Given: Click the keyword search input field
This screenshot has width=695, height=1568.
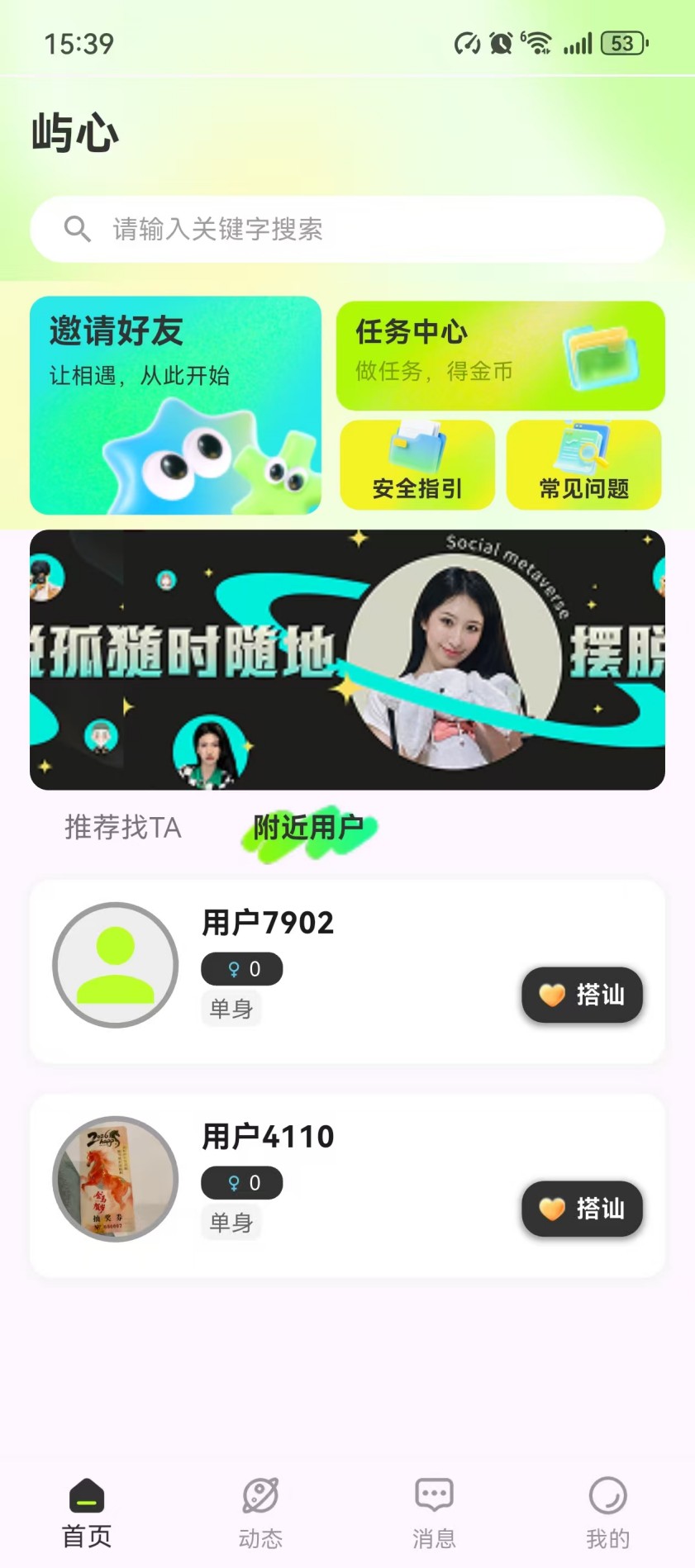Looking at the screenshot, I should [347, 230].
